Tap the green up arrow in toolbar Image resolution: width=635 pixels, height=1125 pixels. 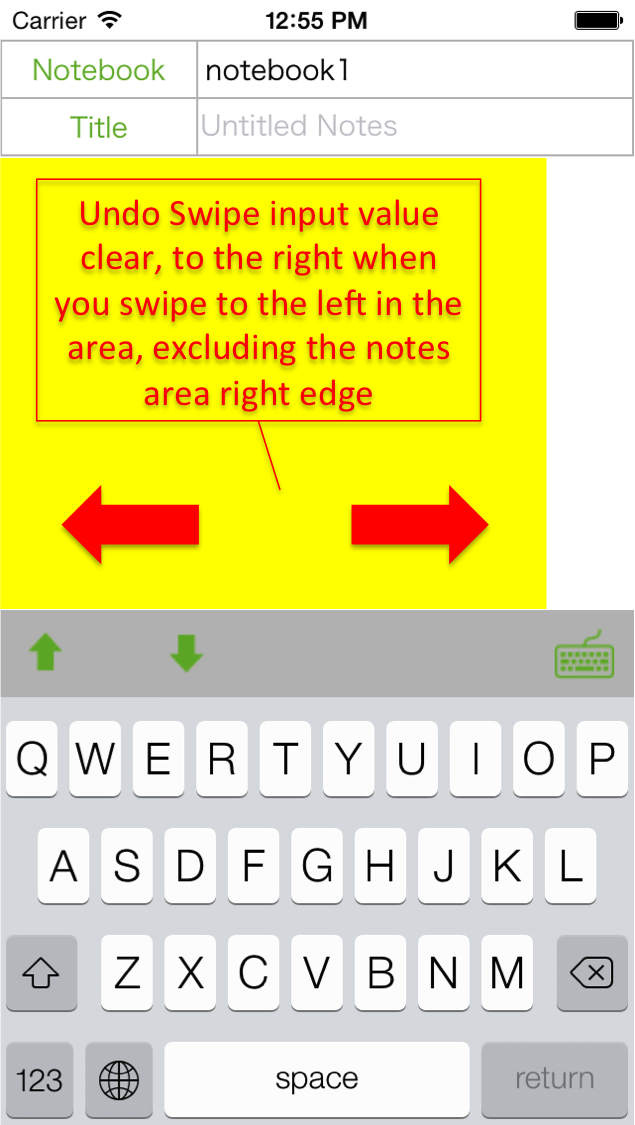pos(45,653)
